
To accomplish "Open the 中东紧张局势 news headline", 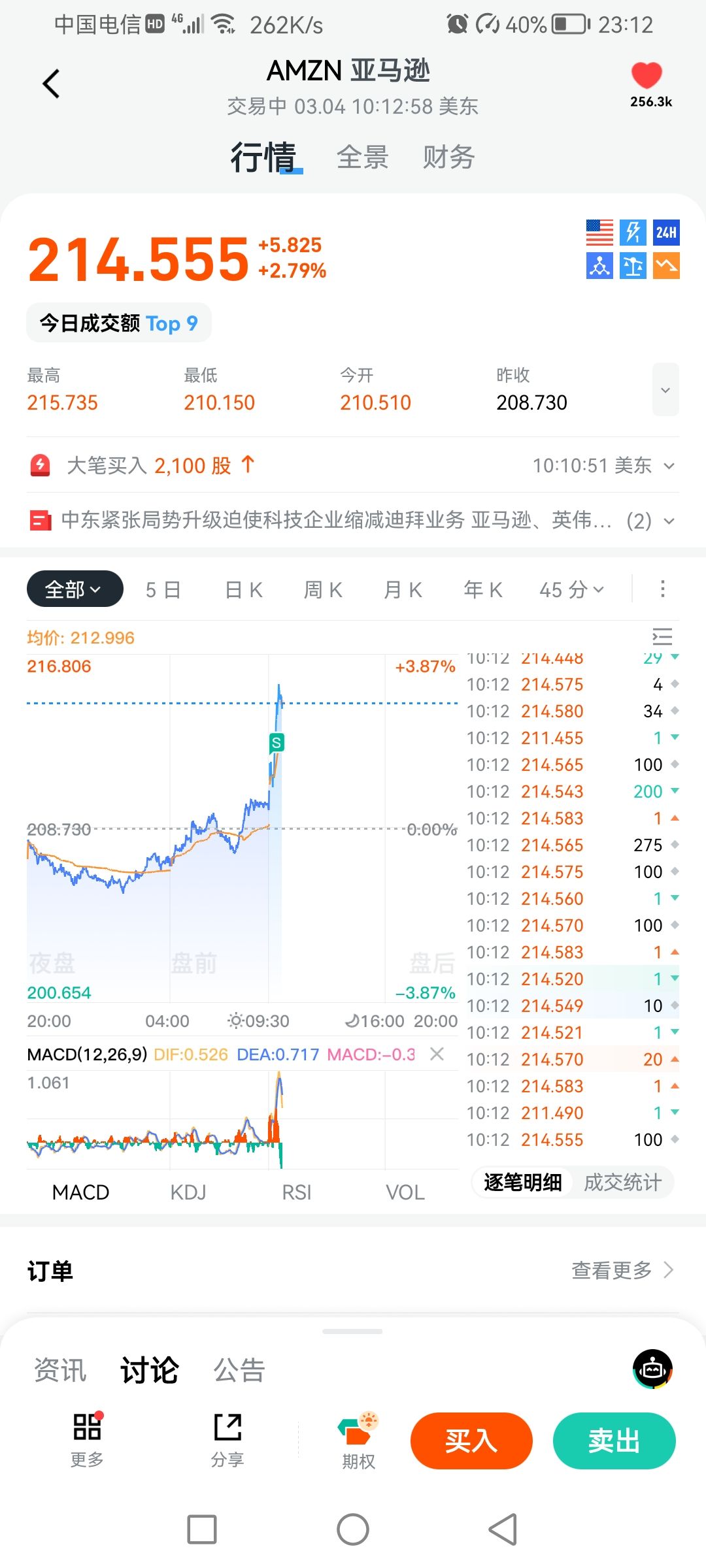I will coord(336,520).
